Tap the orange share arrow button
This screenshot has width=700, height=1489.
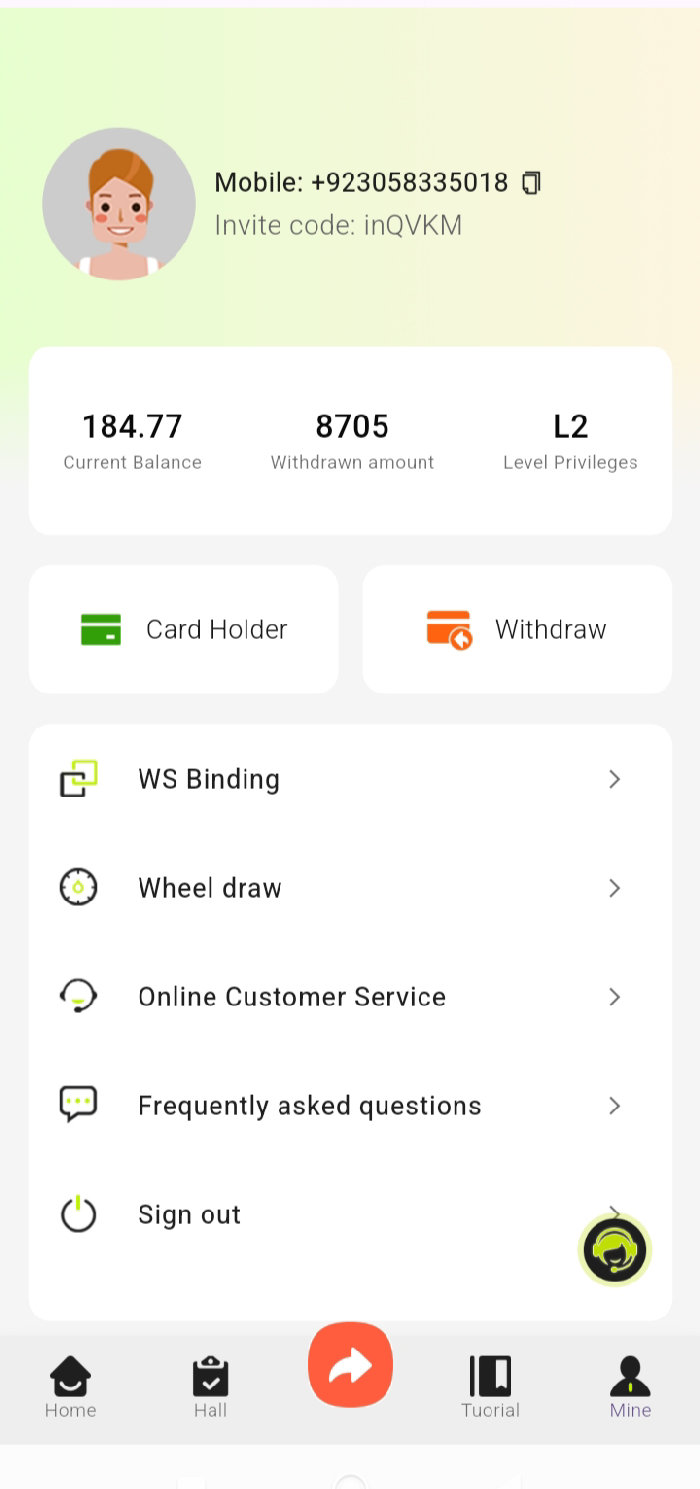click(350, 1365)
